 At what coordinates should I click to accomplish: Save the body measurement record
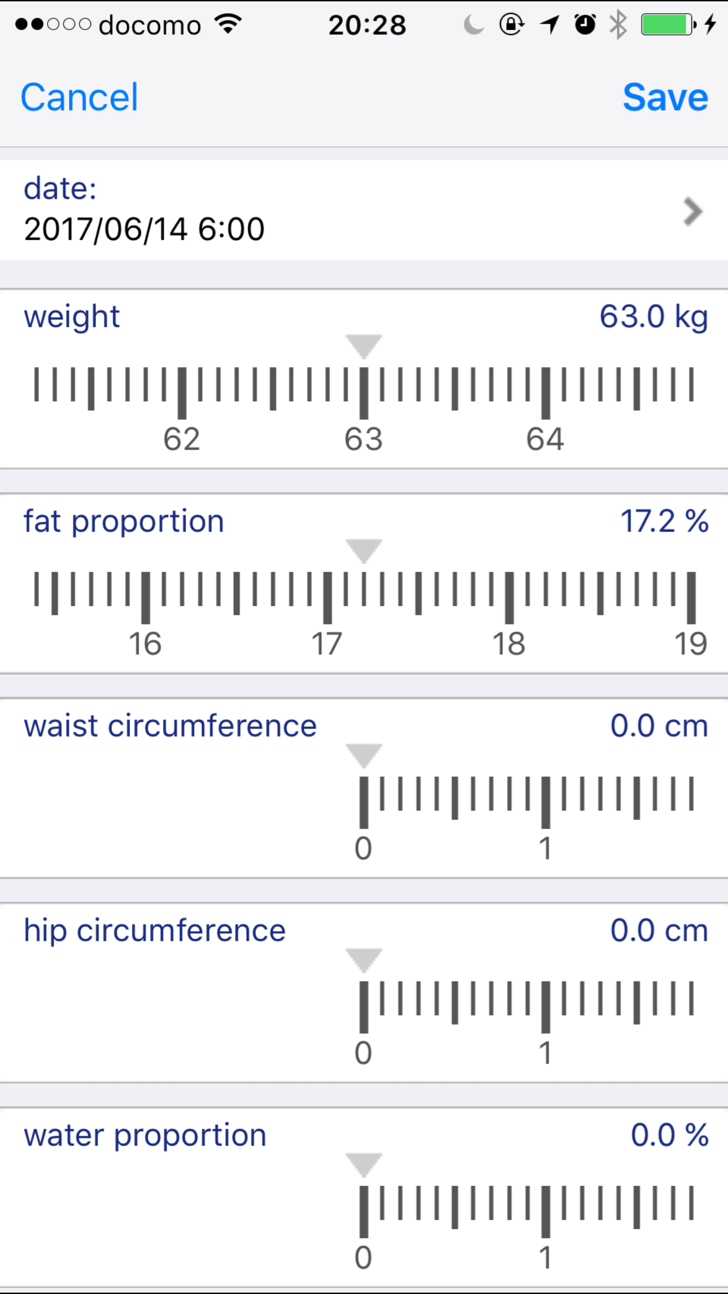pos(665,97)
